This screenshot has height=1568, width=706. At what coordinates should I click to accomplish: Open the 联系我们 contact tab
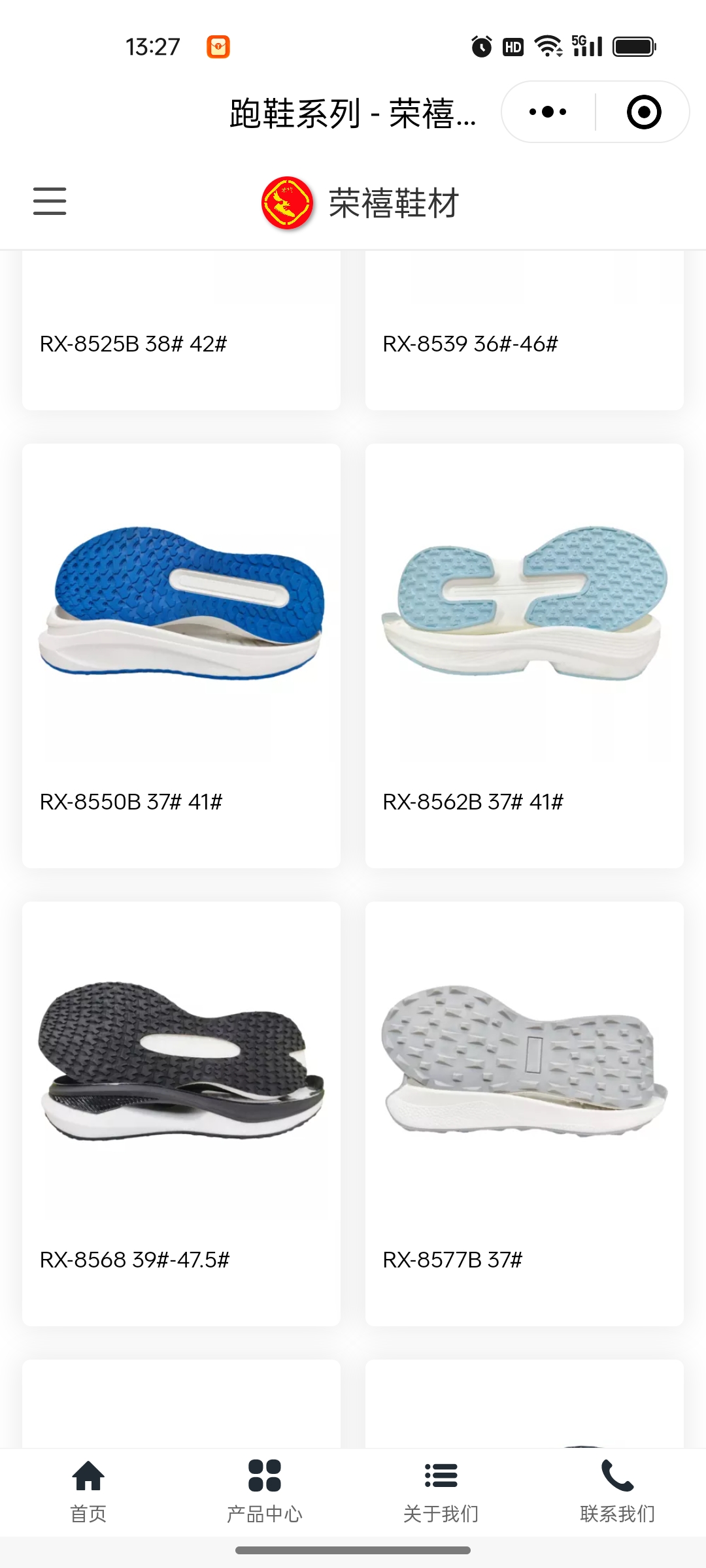tap(618, 1490)
